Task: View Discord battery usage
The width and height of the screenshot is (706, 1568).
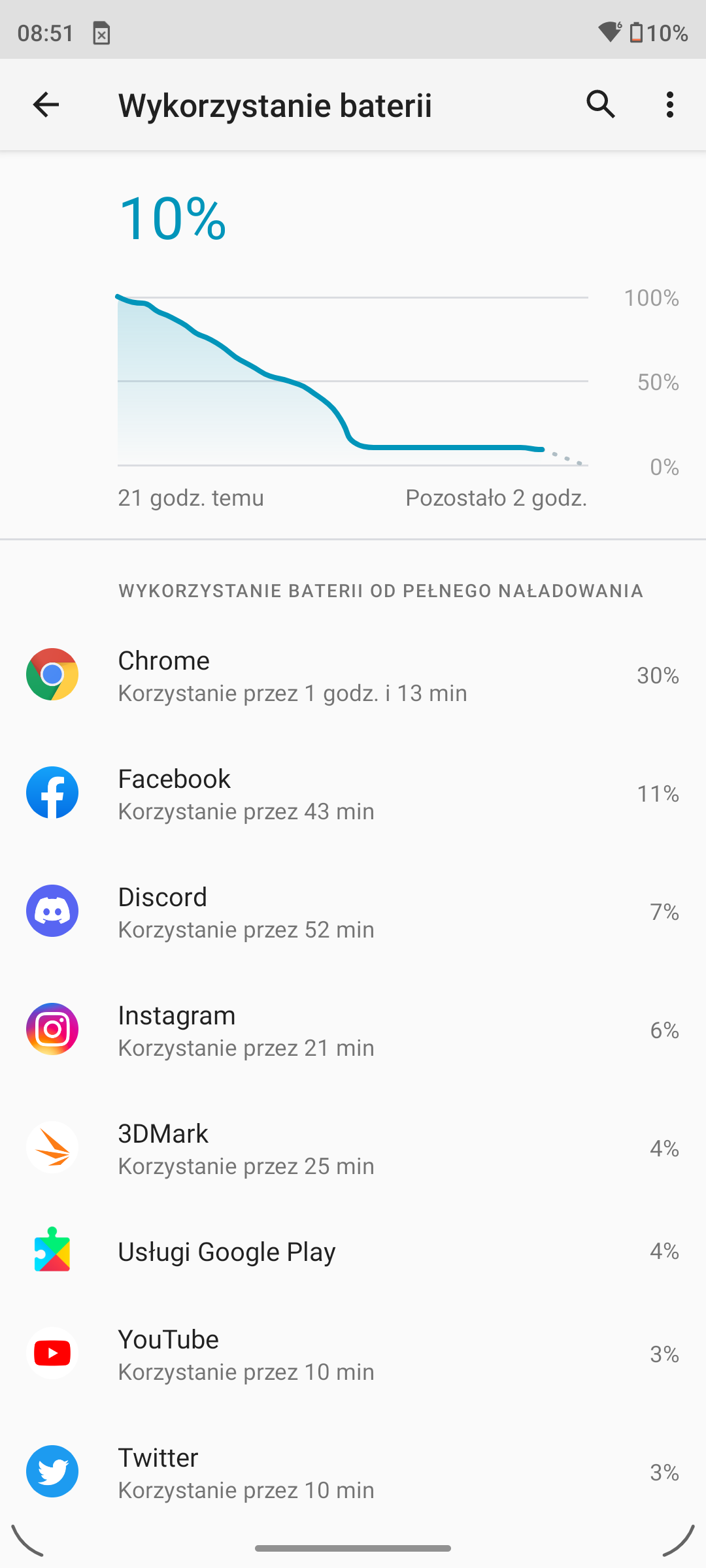Action: [353, 911]
